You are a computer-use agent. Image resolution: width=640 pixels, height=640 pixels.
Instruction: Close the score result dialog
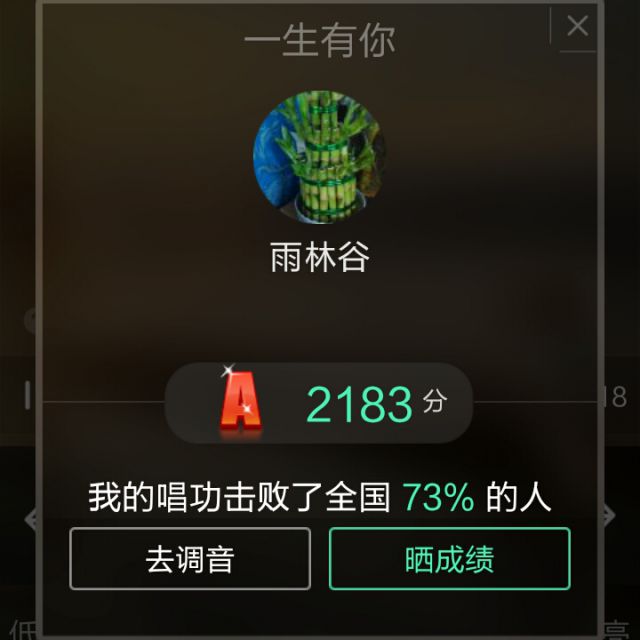tap(577, 27)
